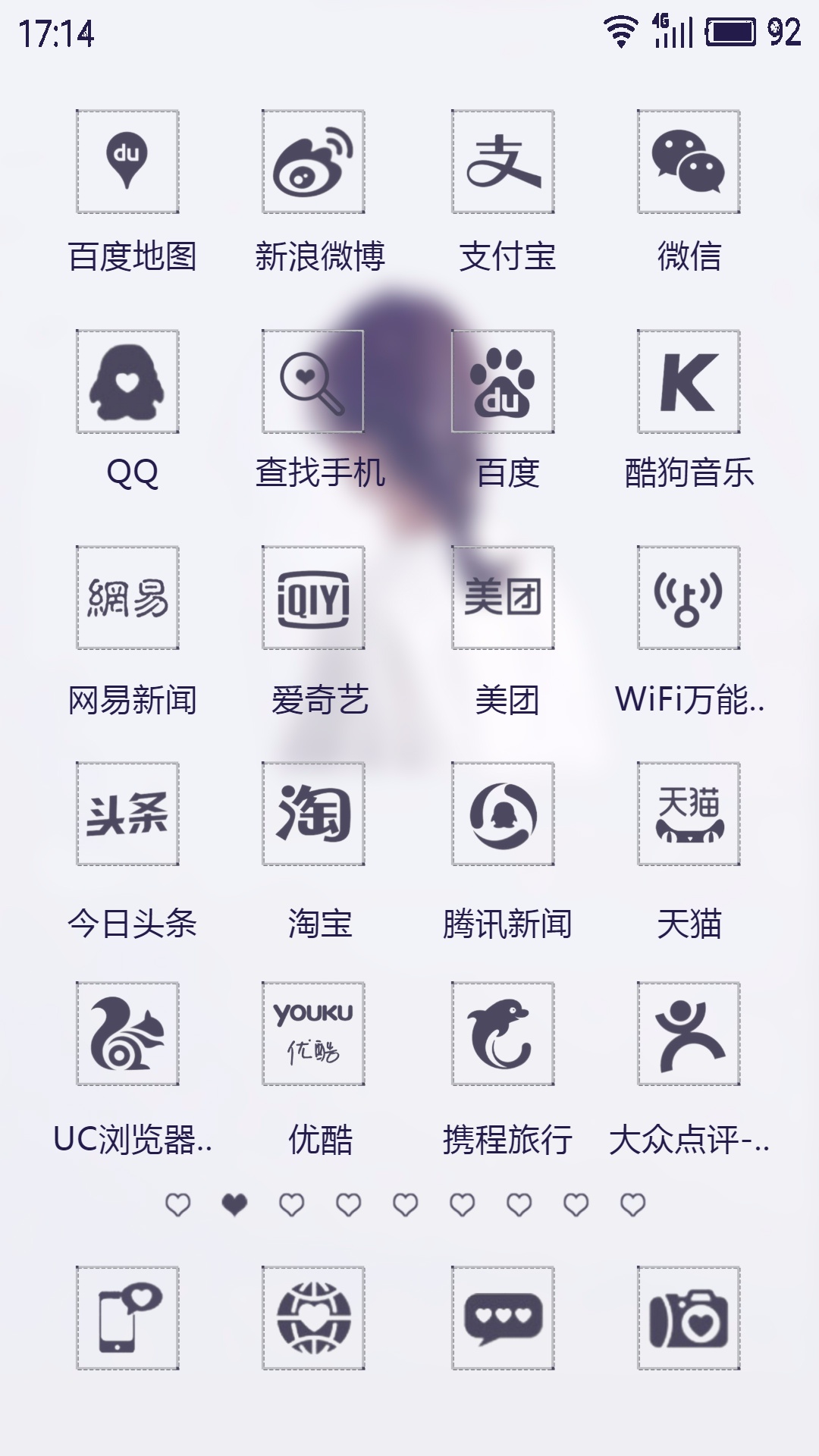Open 支付宝 app

(503, 162)
